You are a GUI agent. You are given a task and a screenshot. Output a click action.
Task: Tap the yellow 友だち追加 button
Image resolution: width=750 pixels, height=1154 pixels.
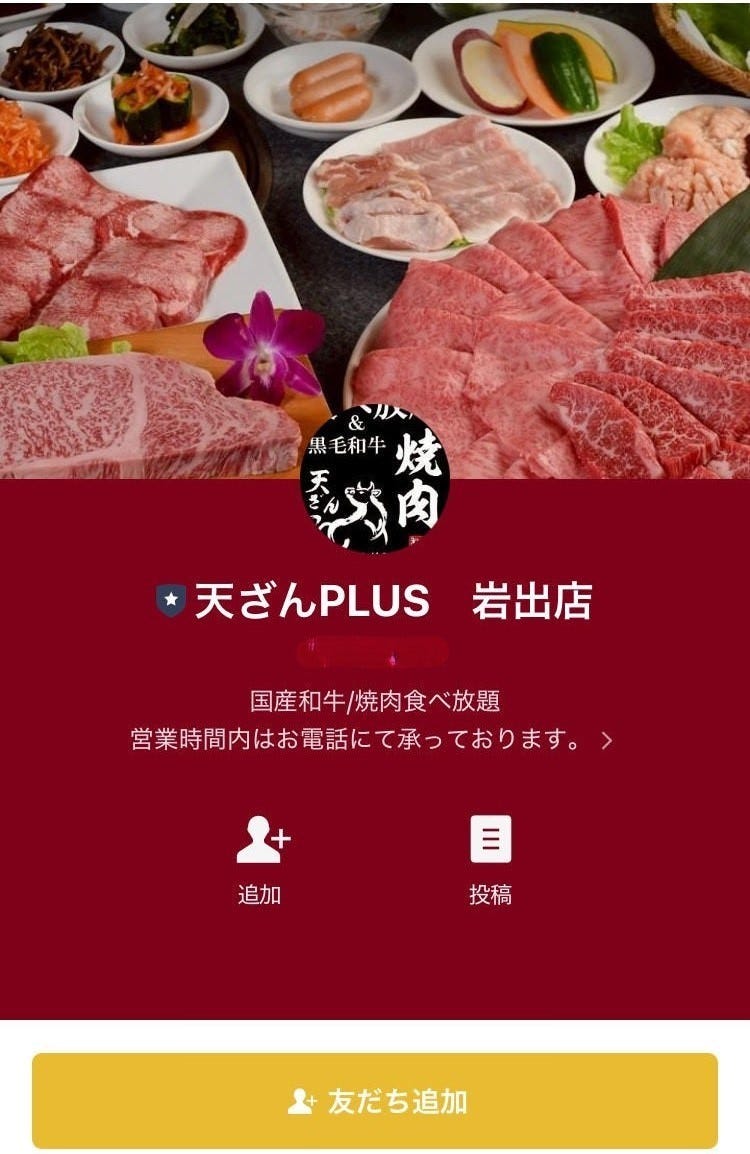click(x=375, y=1101)
